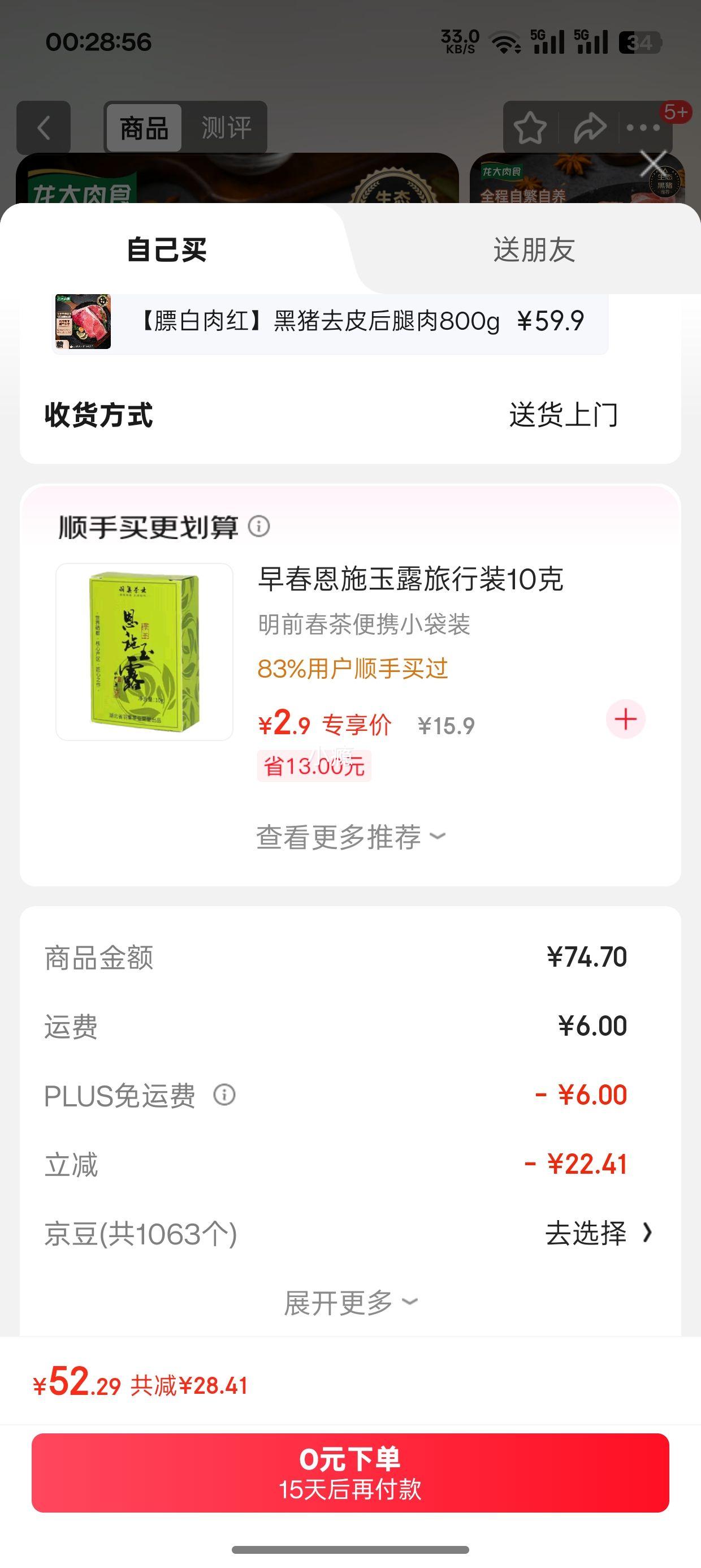Expand 查看更多推荐 recommendations

[x=350, y=837]
